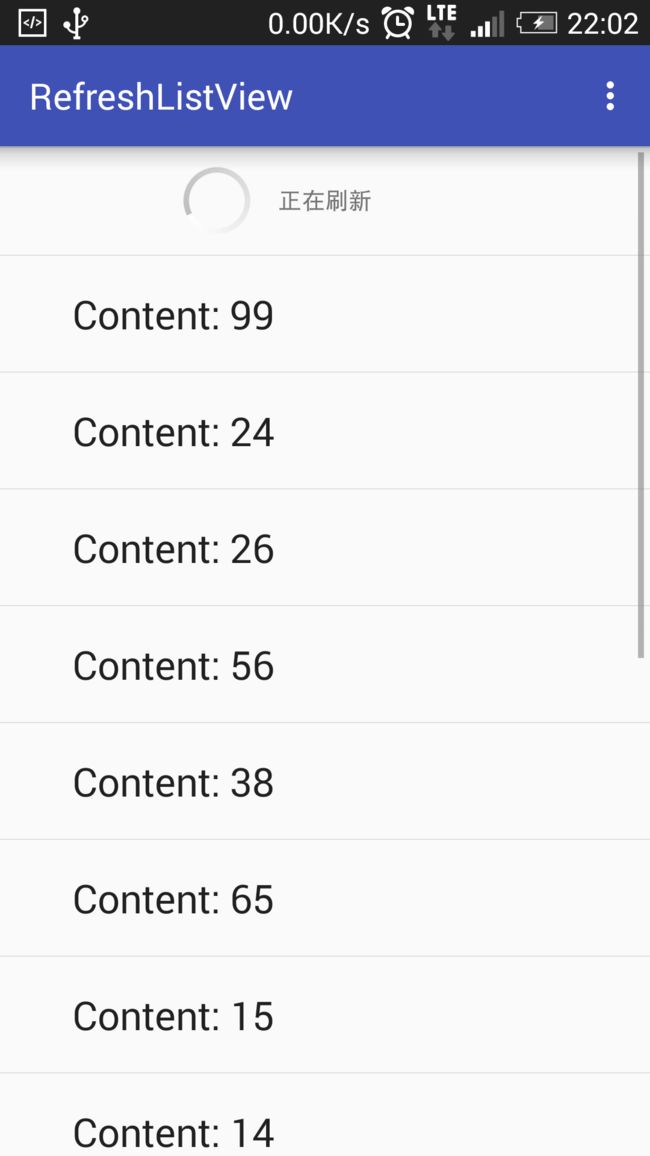Select the Content: 65 list item
650x1156 pixels.
(325, 898)
